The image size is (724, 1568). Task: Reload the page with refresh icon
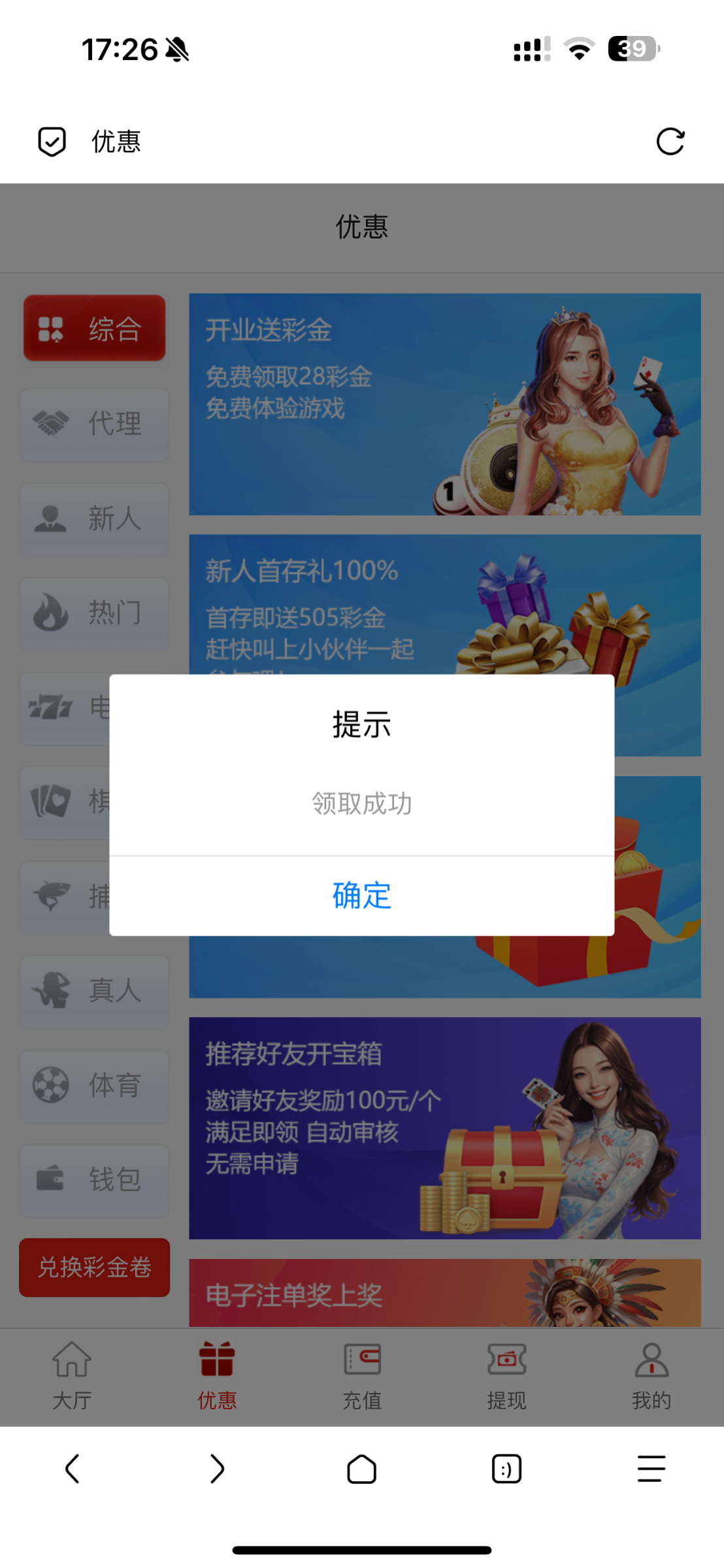[670, 142]
